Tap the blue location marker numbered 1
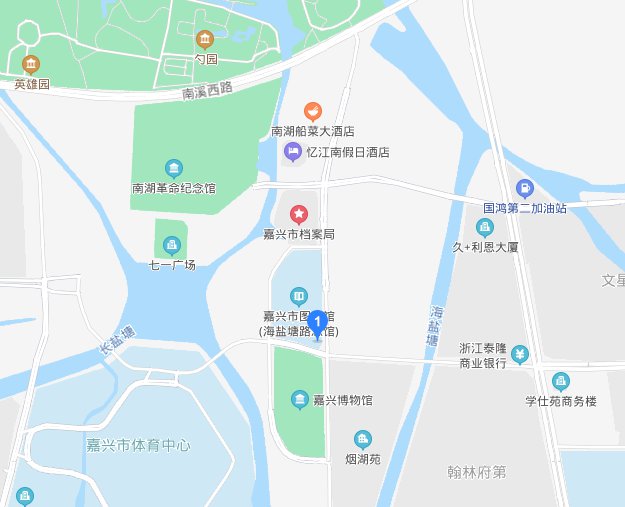This screenshot has height=507, width=625. click(x=318, y=324)
